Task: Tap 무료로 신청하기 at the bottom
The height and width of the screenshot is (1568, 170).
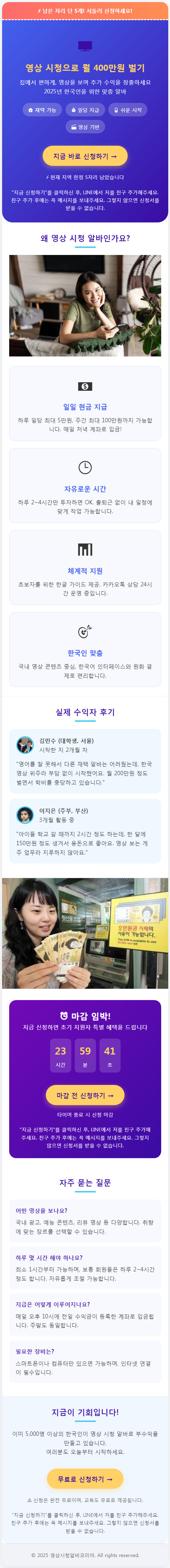Action: click(x=85, y=1479)
